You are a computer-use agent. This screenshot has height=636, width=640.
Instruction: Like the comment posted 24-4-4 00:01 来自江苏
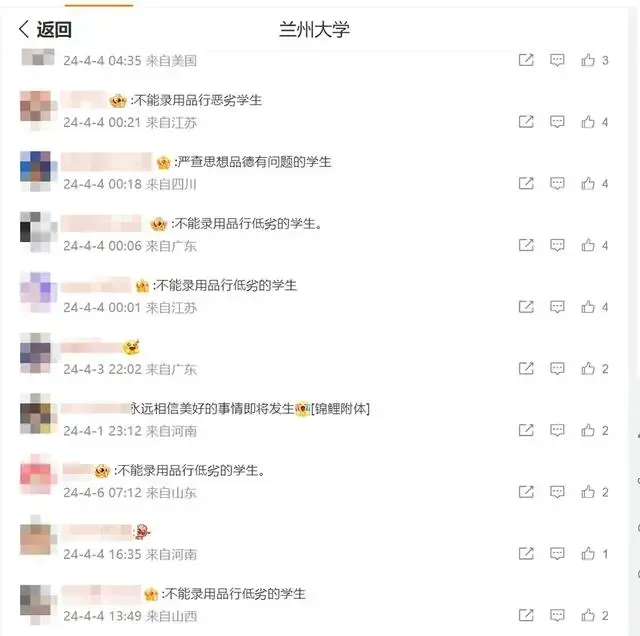587,307
